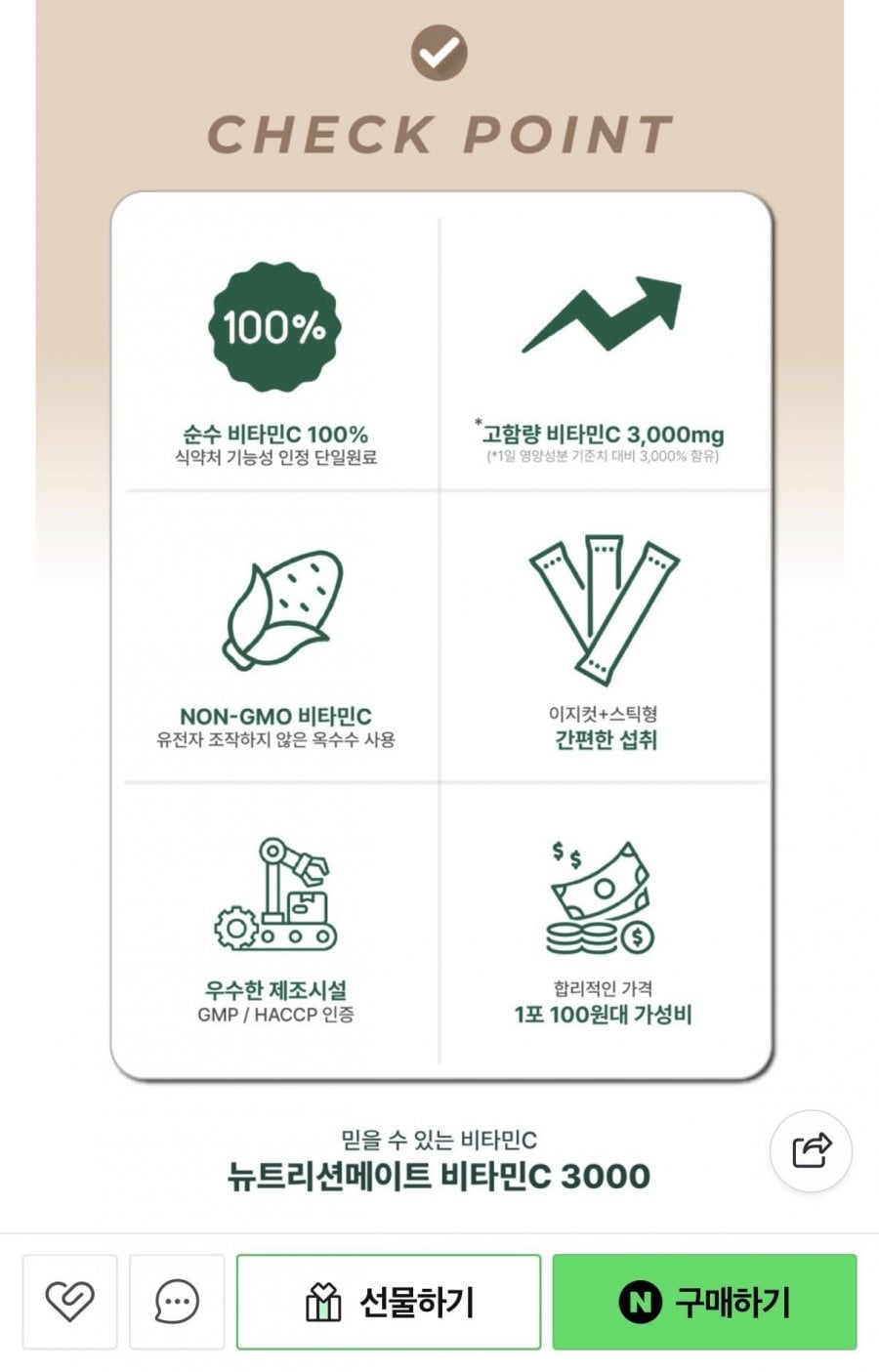
Task: Tap the 구매하기 purchase button
Action: click(704, 1302)
